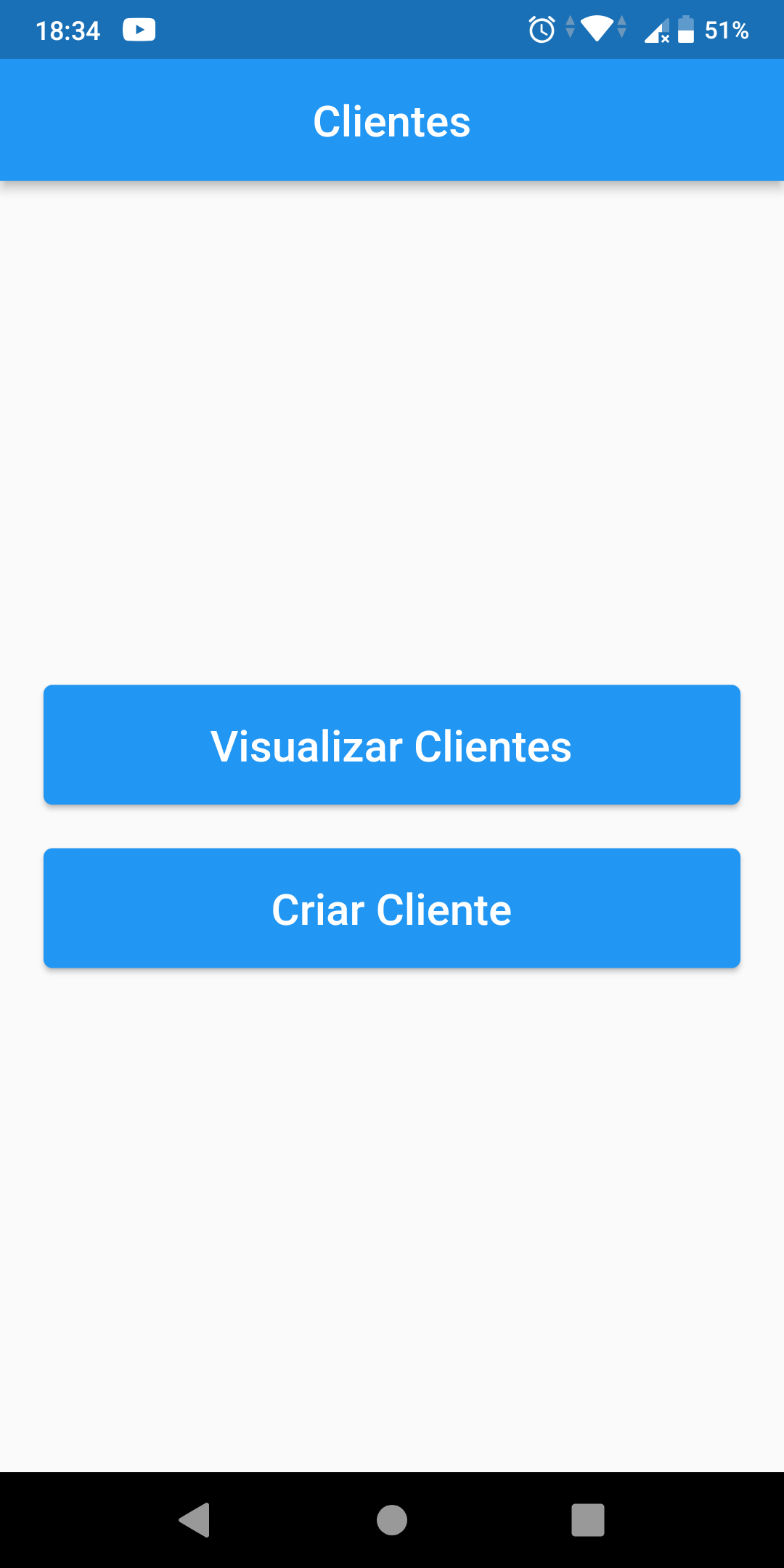Tap the battery indicator icon

685,29
